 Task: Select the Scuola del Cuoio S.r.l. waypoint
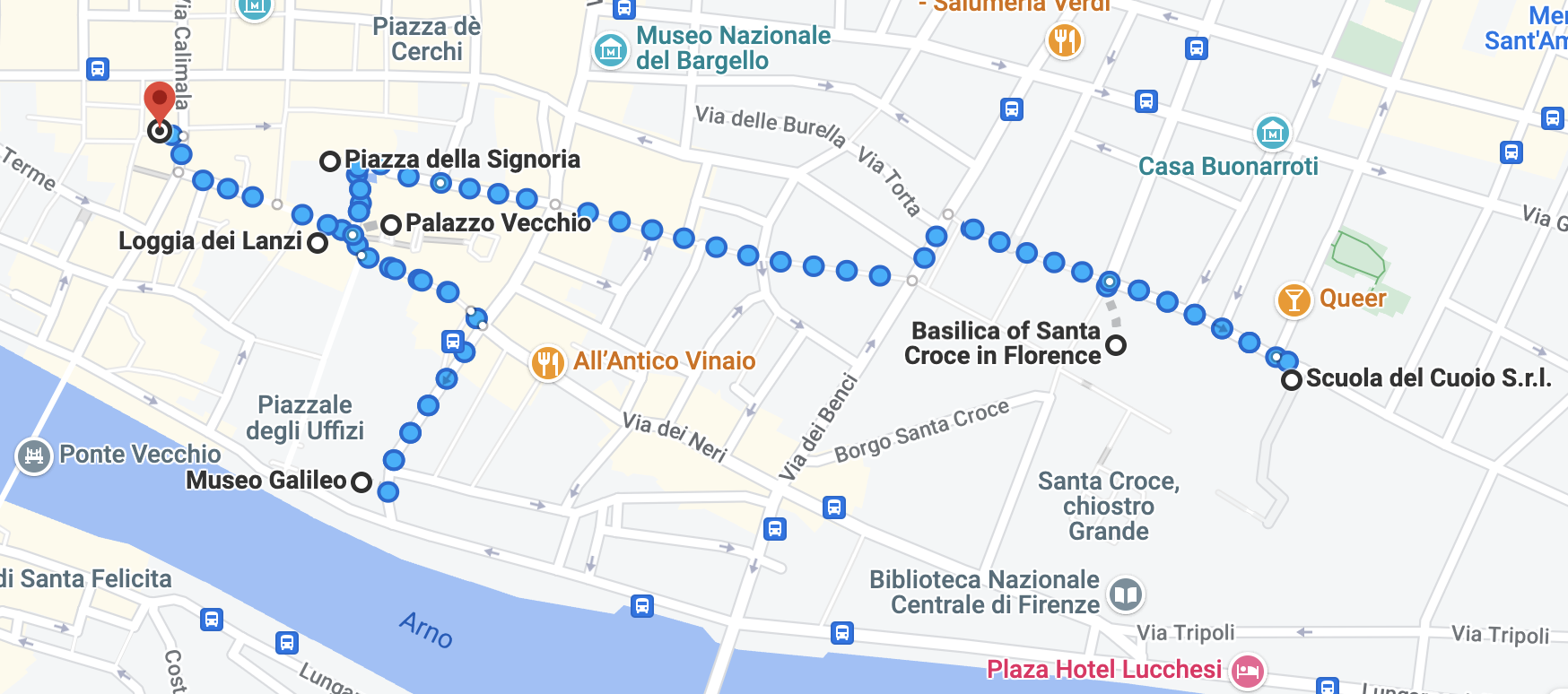click(1292, 380)
